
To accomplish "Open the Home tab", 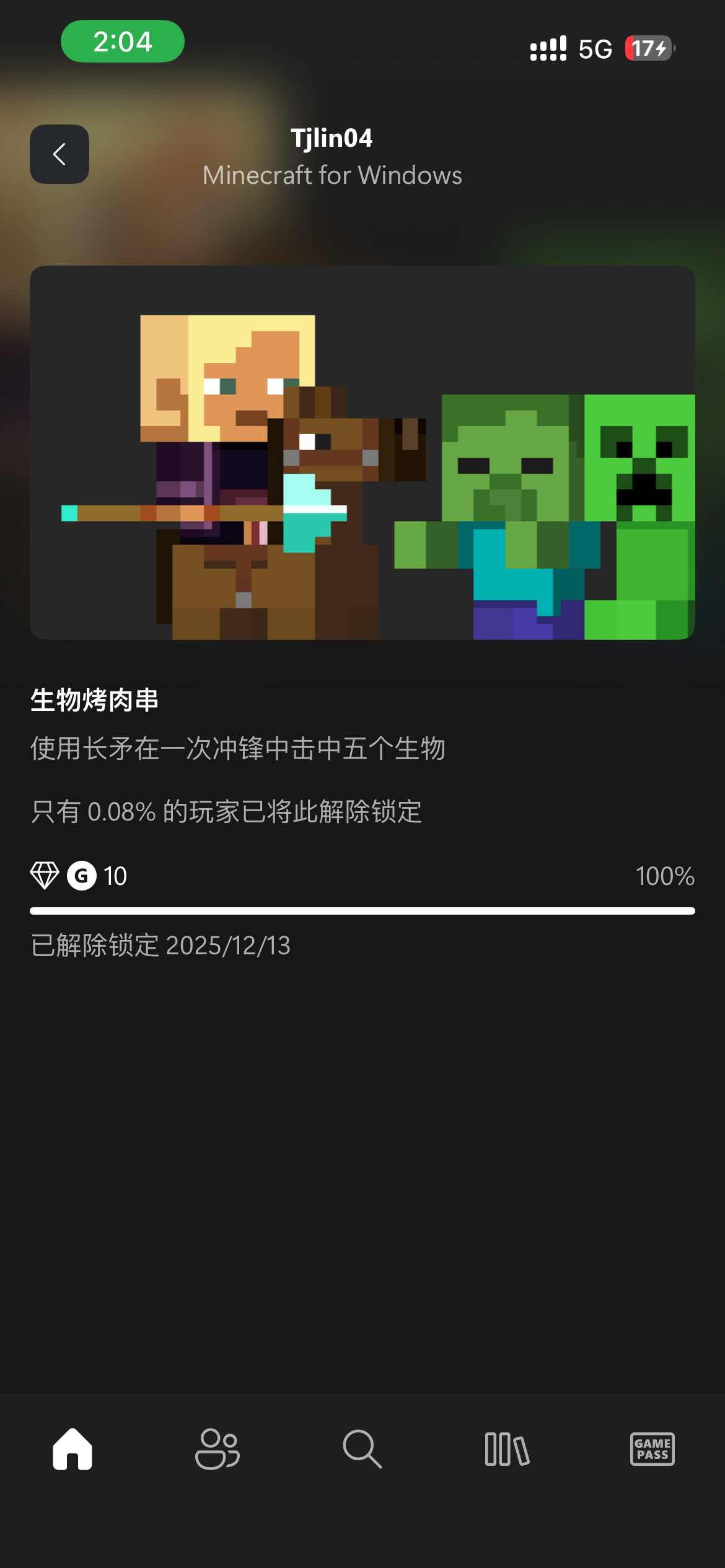I will click(x=72, y=1449).
